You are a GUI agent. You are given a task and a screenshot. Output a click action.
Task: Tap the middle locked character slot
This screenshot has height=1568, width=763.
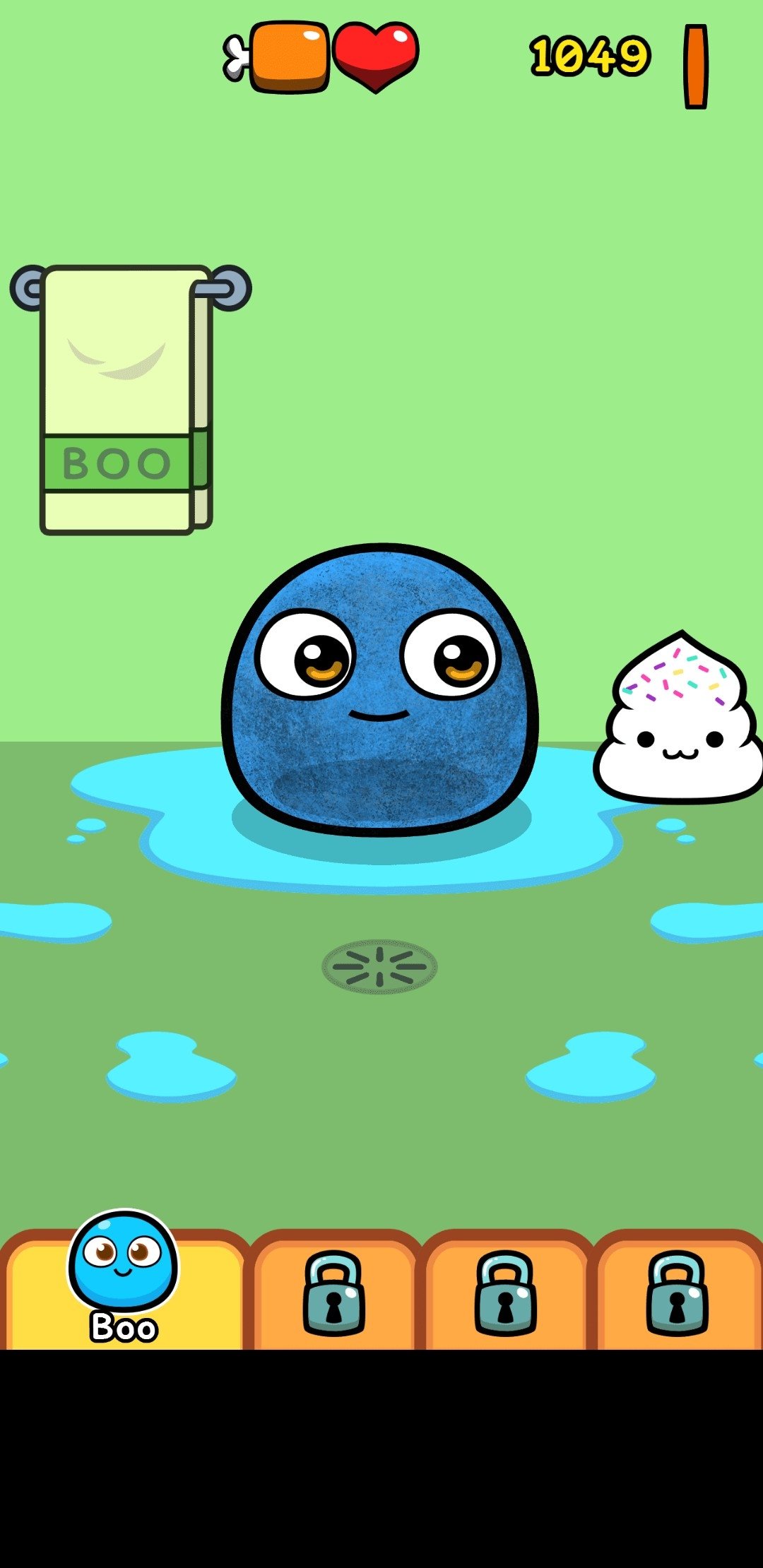click(505, 1292)
